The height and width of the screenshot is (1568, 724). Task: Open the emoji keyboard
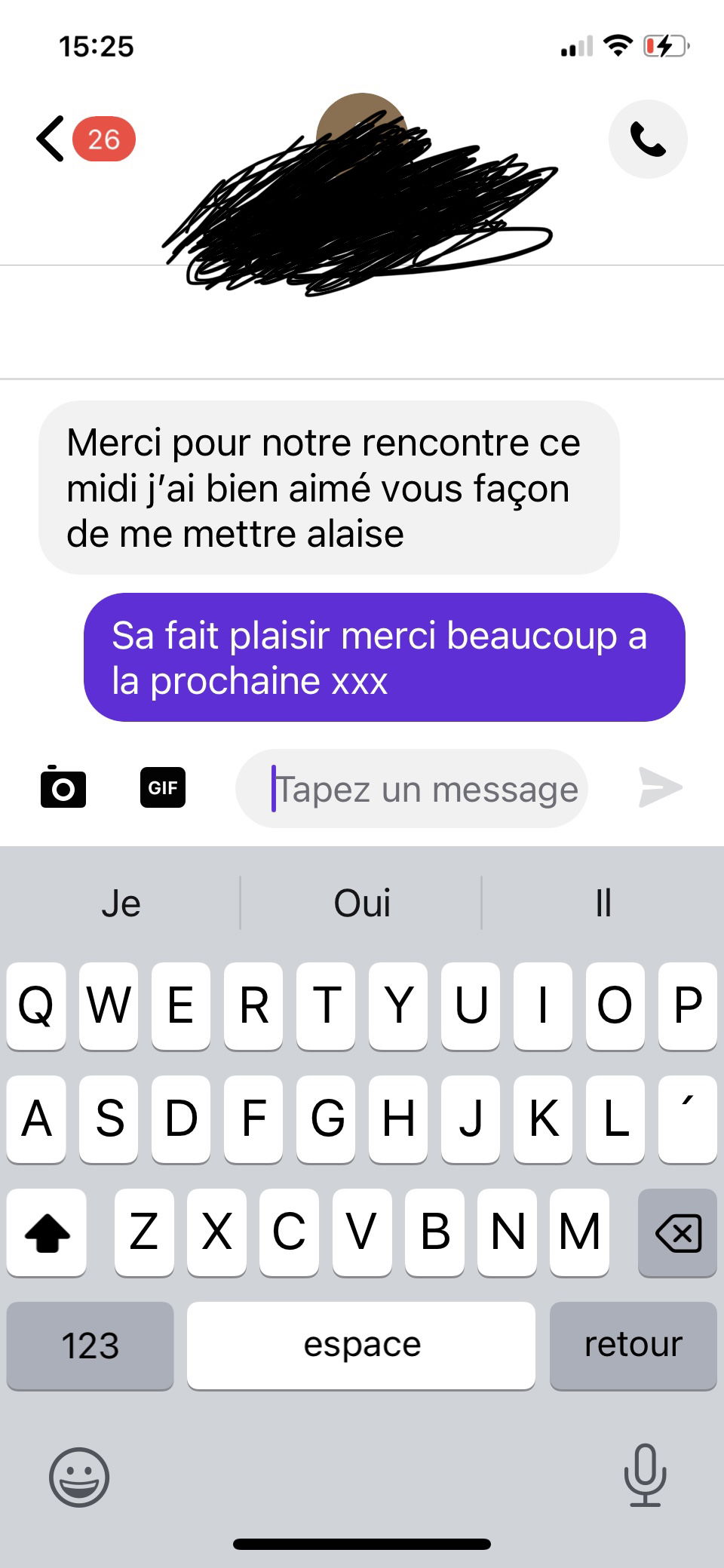(x=79, y=1477)
